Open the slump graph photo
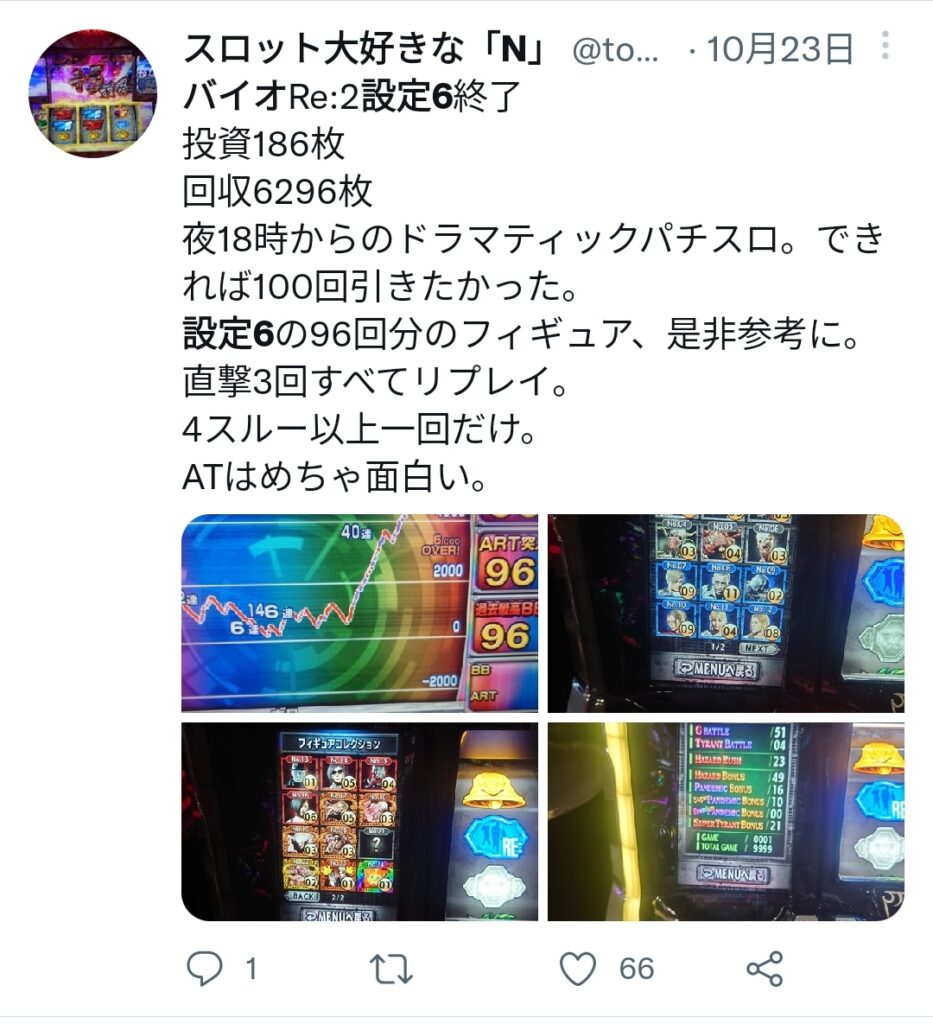 pos(360,612)
